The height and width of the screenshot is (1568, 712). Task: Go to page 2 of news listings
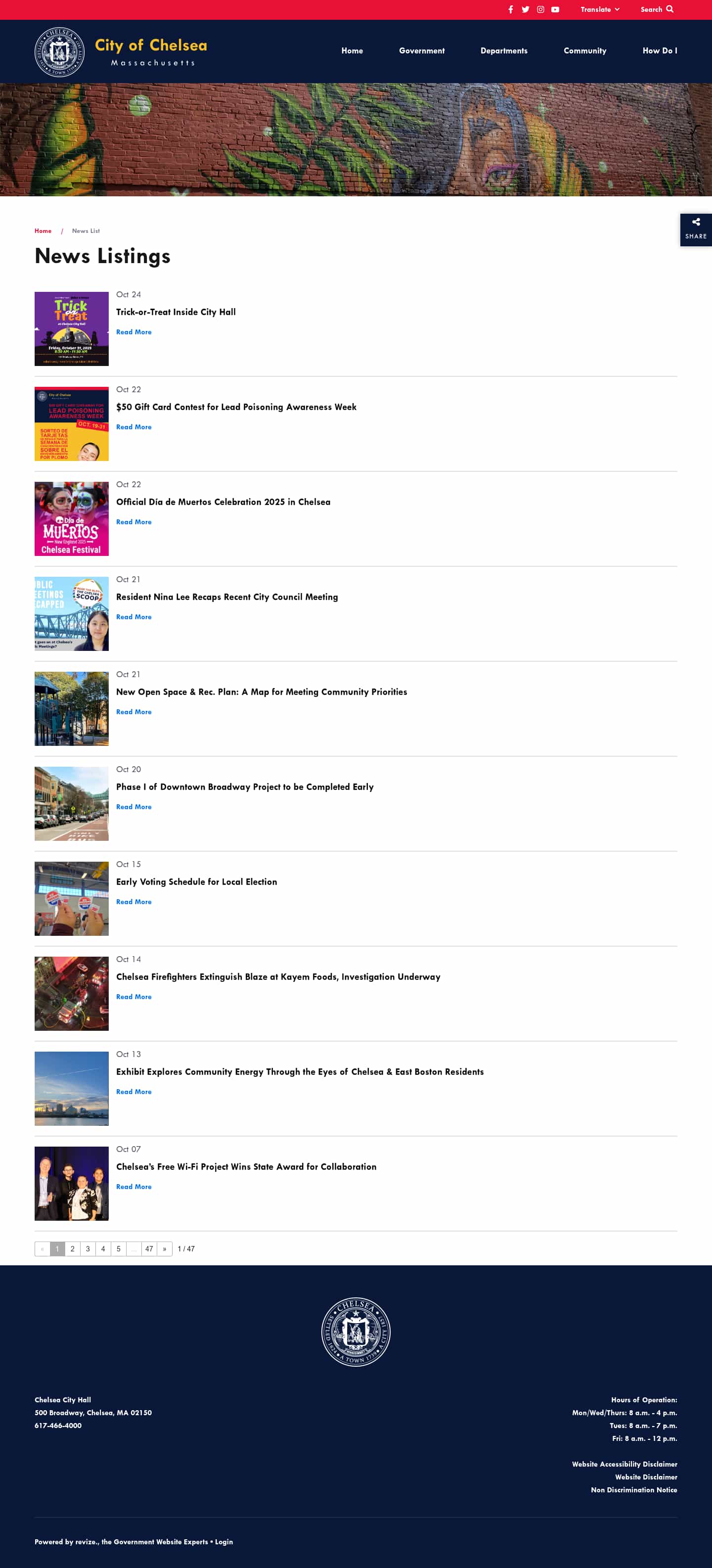[x=72, y=1249]
